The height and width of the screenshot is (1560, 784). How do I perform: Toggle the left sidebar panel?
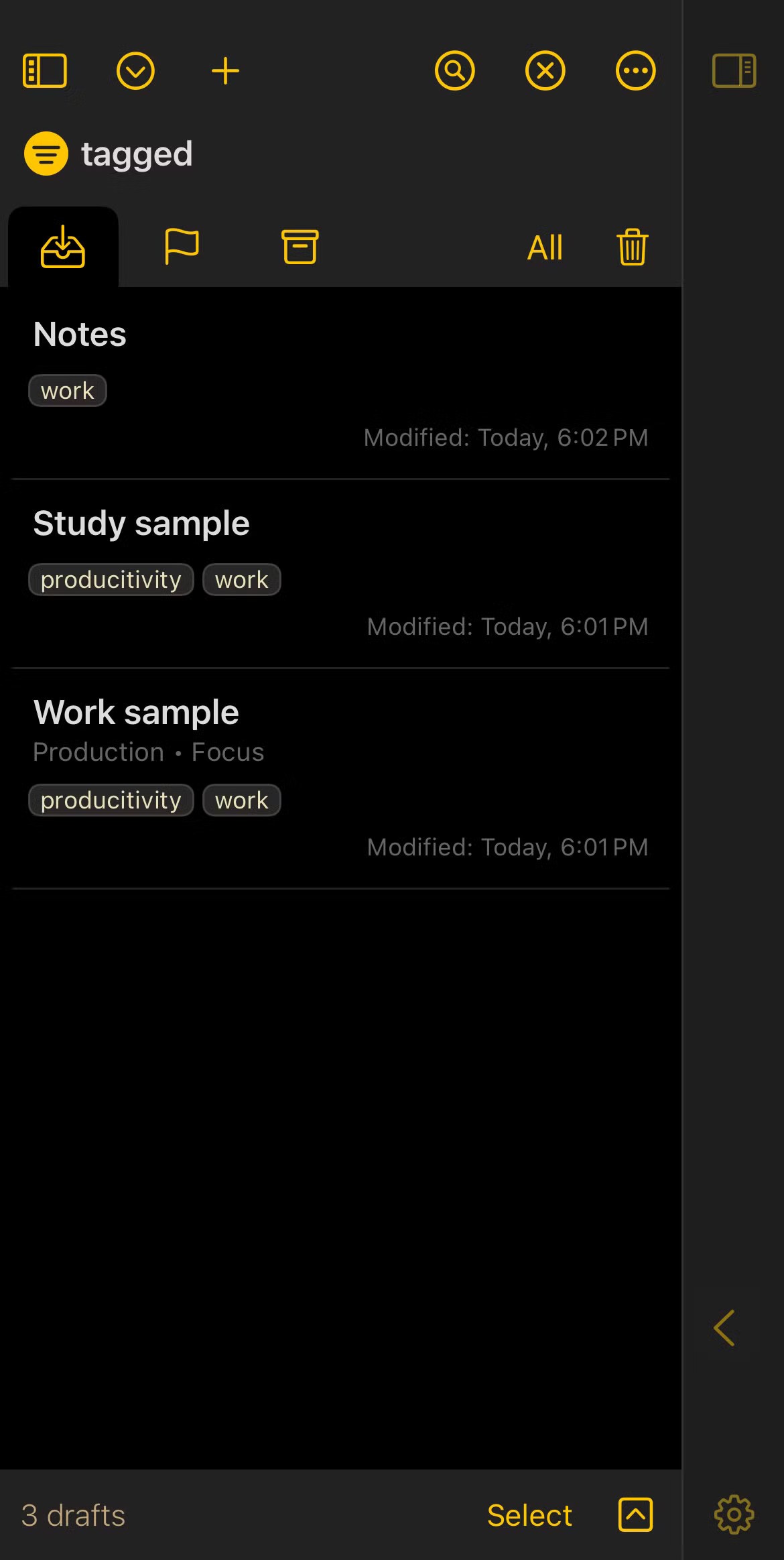pyautogui.click(x=45, y=70)
